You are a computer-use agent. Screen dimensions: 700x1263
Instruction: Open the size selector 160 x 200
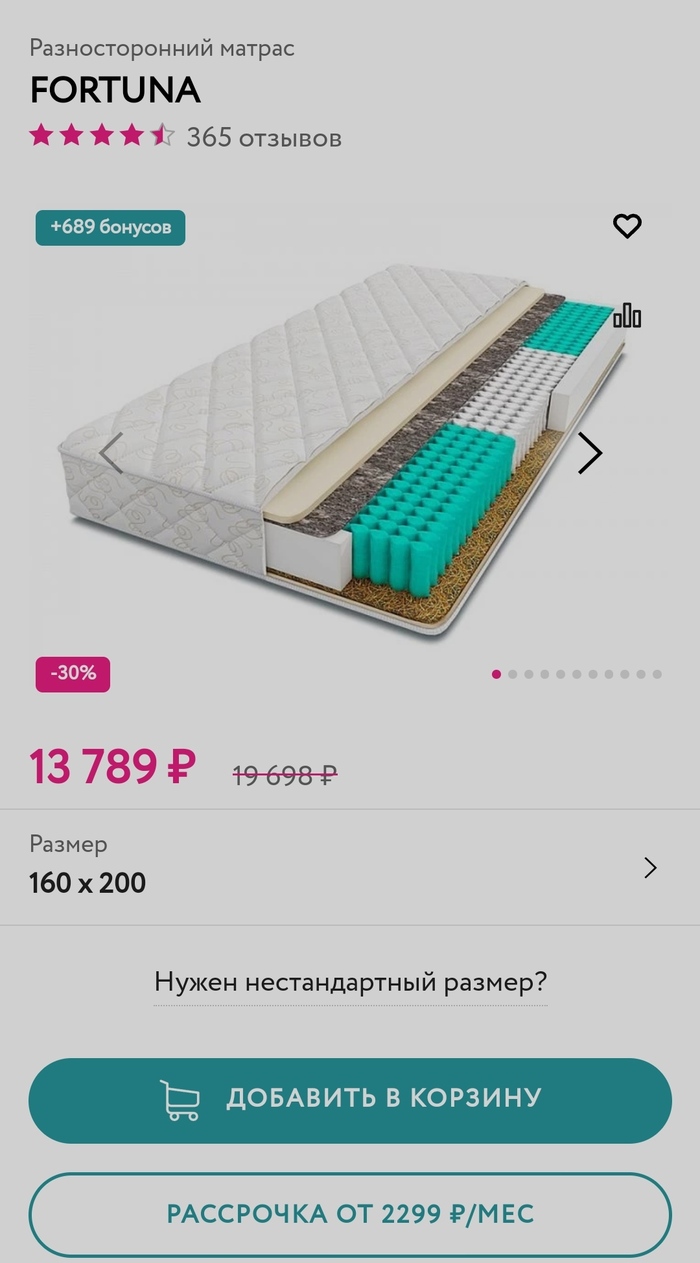point(349,867)
